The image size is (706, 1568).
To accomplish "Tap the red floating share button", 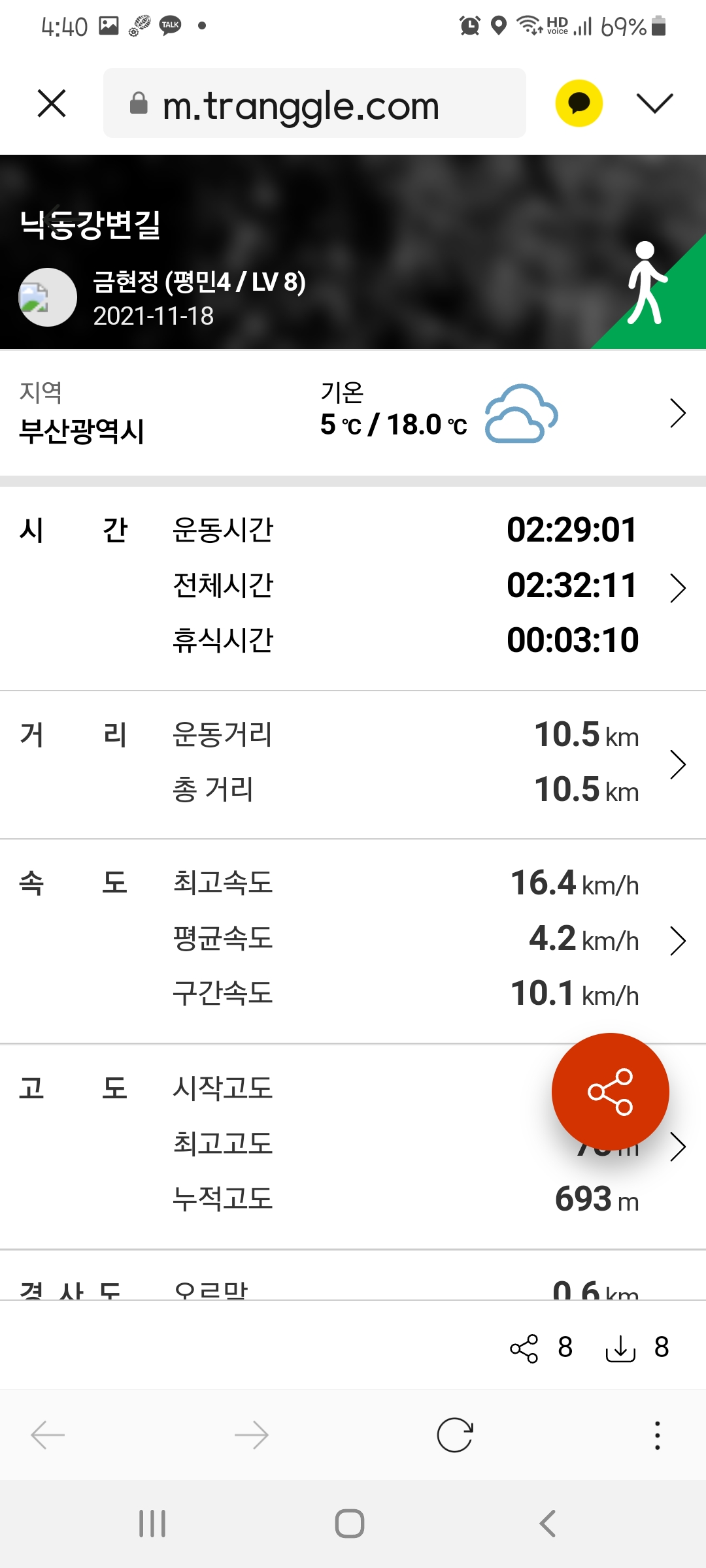I will tap(610, 1092).
